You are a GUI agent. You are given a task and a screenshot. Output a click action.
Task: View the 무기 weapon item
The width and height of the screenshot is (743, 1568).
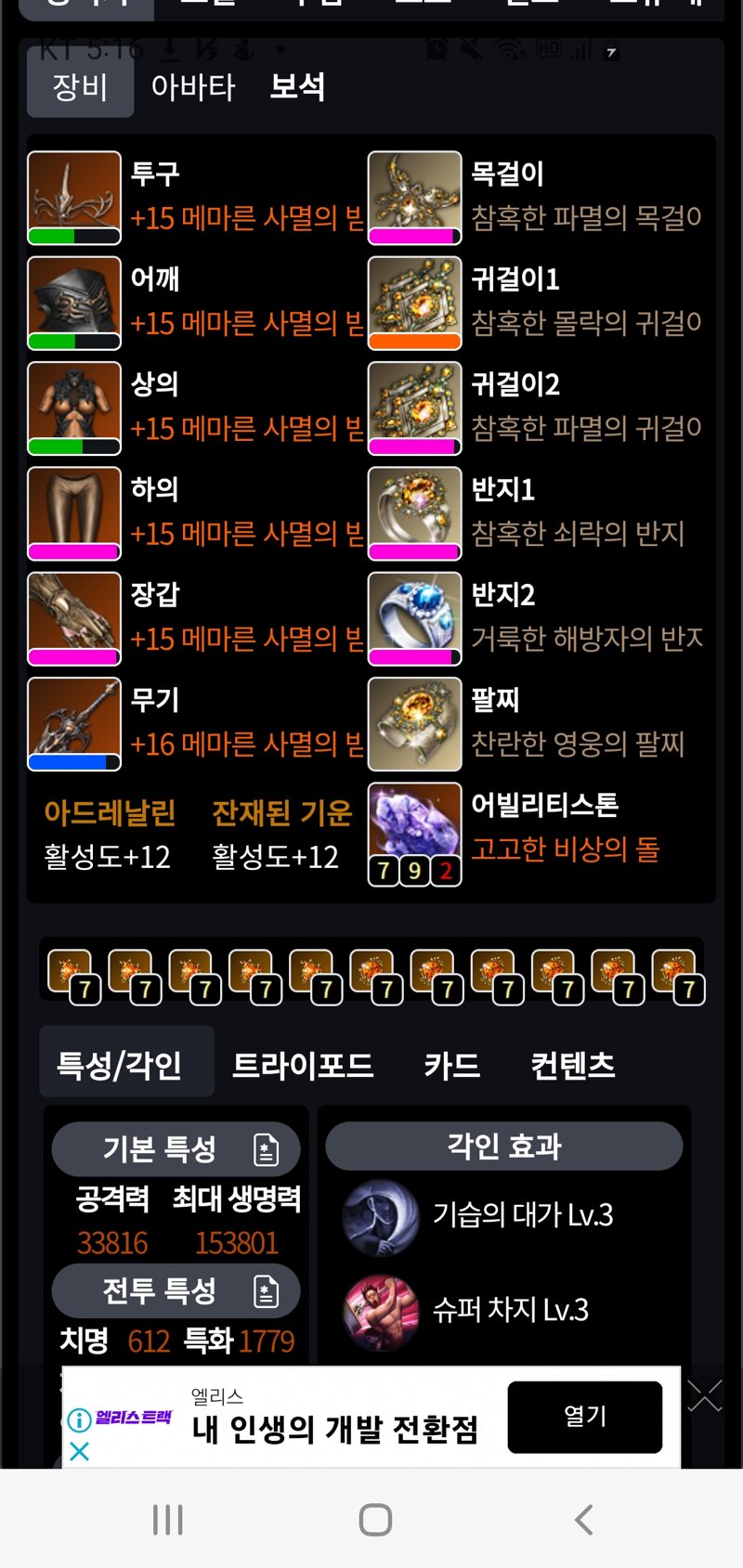click(74, 724)
